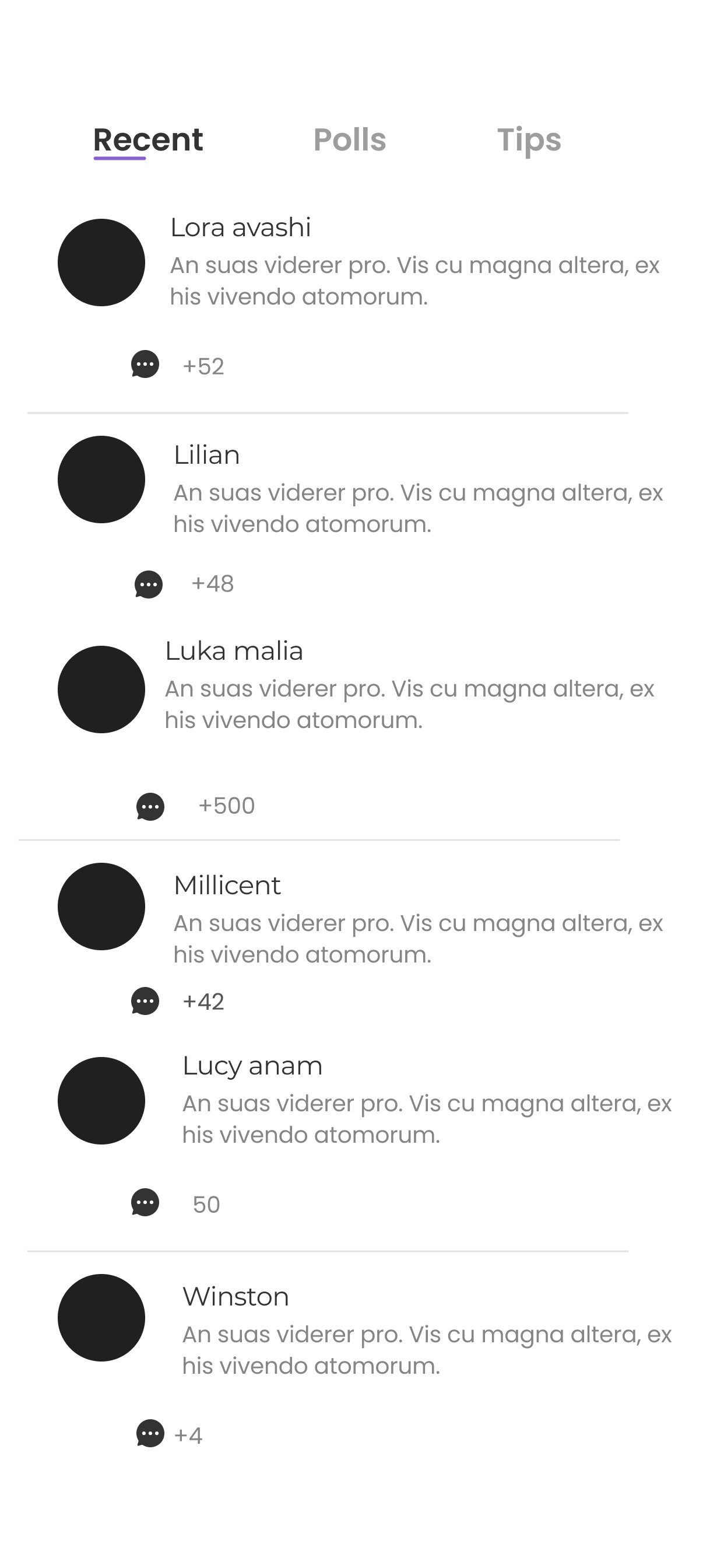Viewport: 724px width, 1568px height.
Task: Tap the comment bubble under Millicent's post
Action: pyautogui.click(x=145, y=1000)
